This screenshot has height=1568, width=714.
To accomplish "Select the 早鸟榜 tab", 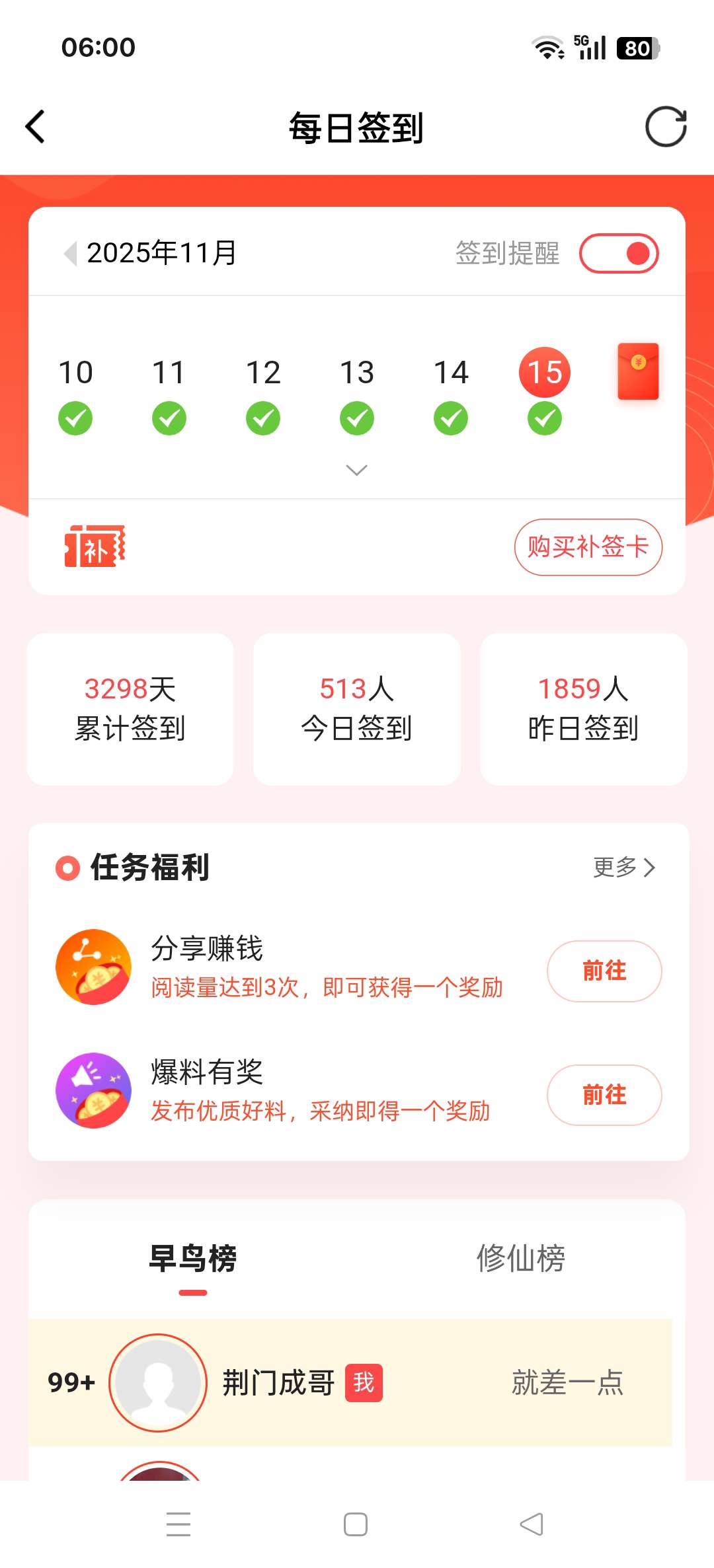I will tap(193, 1258).
